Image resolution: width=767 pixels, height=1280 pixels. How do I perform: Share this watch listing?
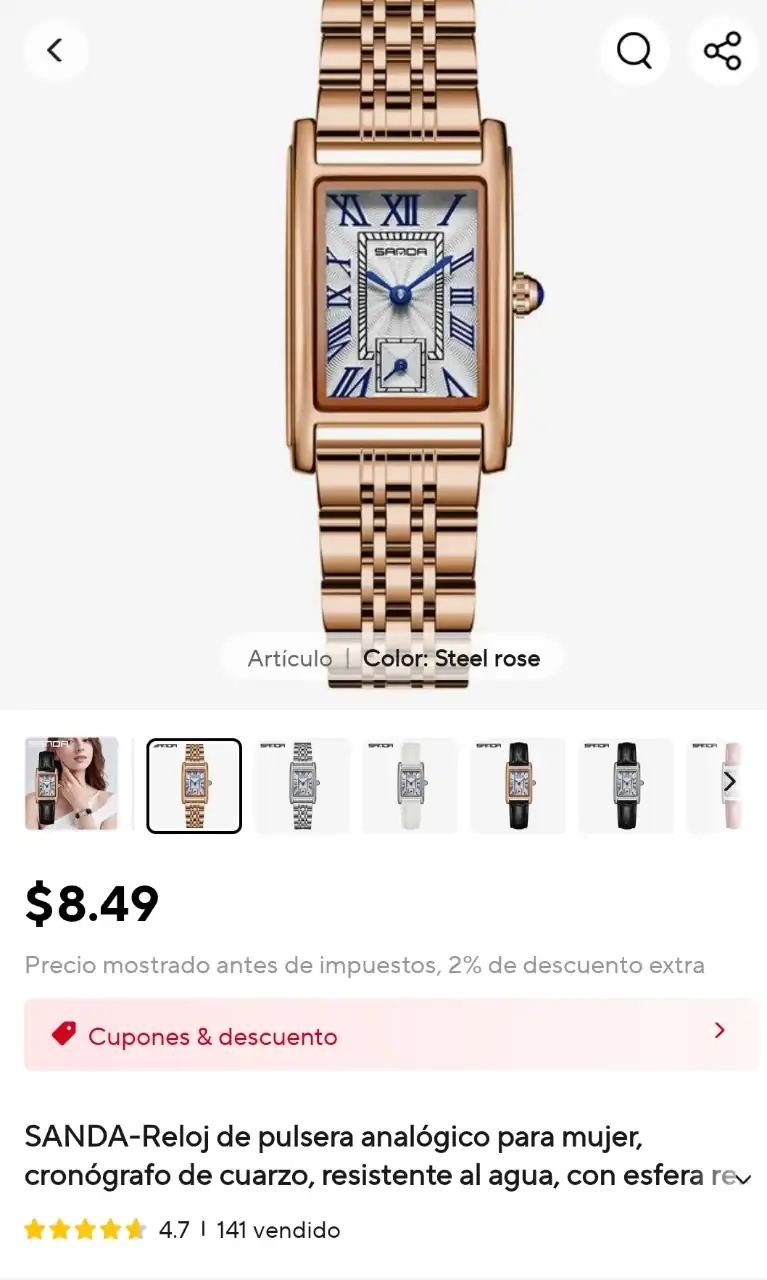[x=722, y=50]
